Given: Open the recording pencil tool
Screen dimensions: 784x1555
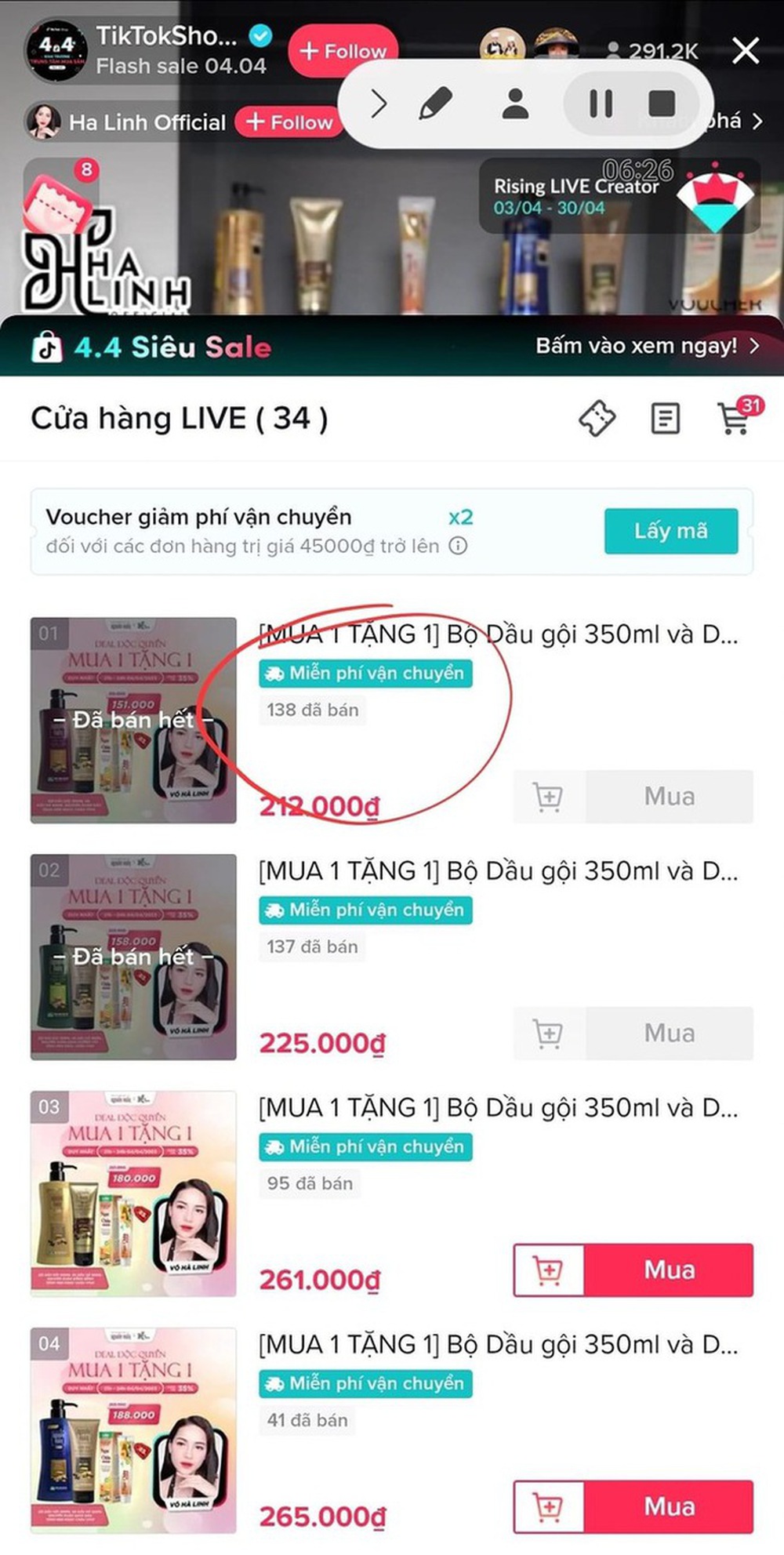Looking at the screenshot, I should [436, 103].
